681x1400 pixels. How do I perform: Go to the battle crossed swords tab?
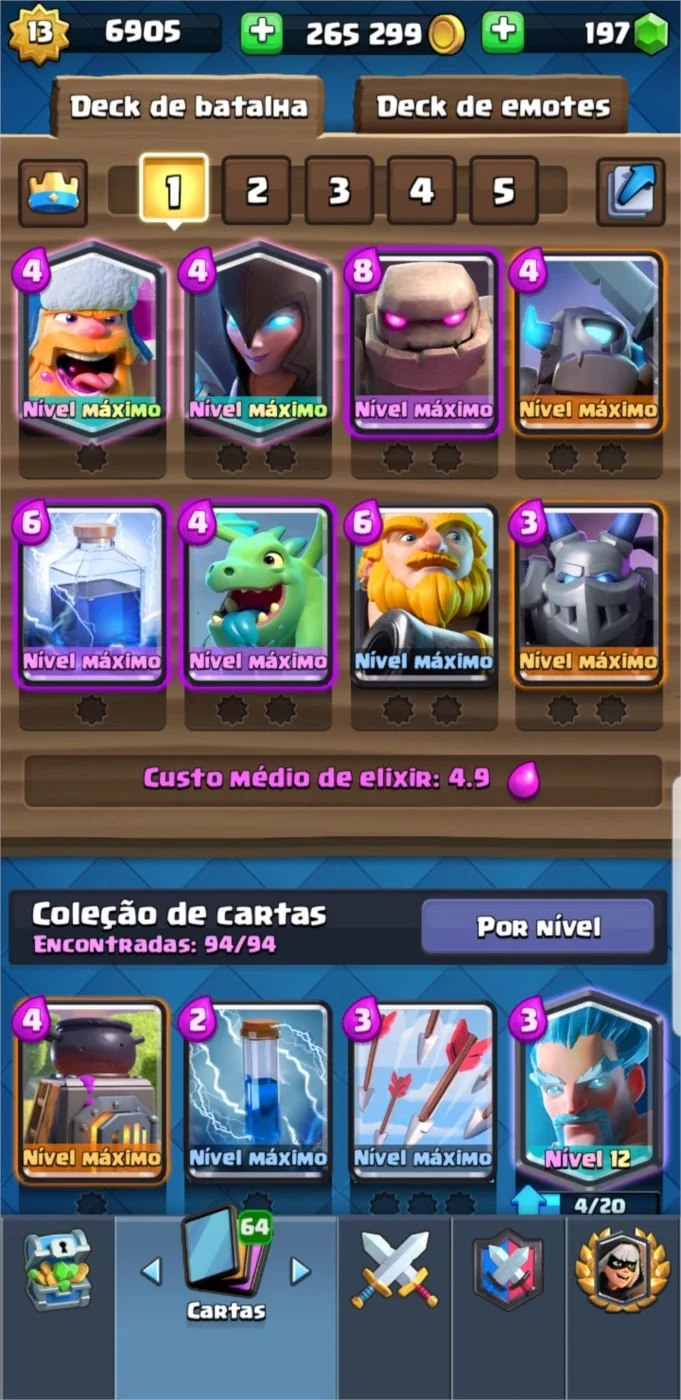[394, 1271]
